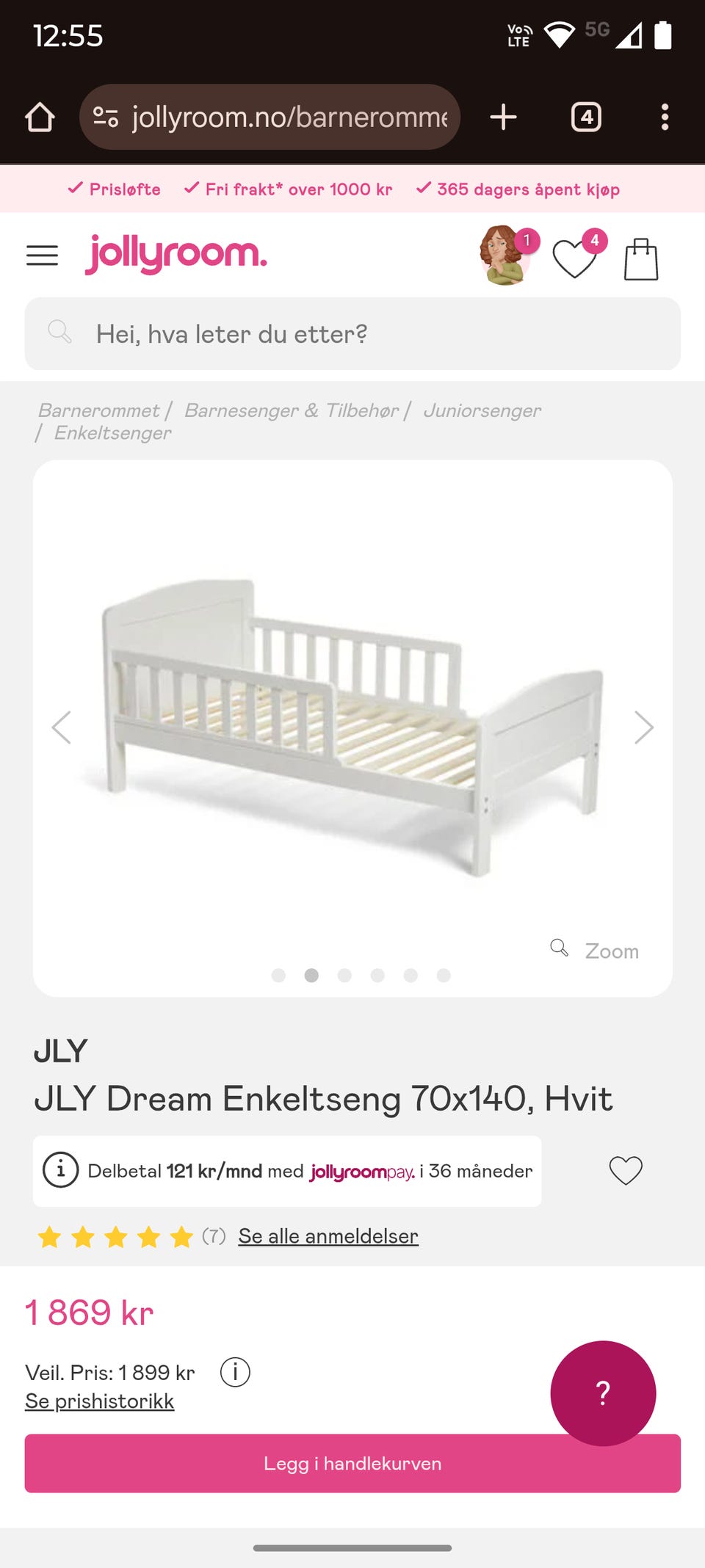Open the help question mark bubble

coord(603,1393)
